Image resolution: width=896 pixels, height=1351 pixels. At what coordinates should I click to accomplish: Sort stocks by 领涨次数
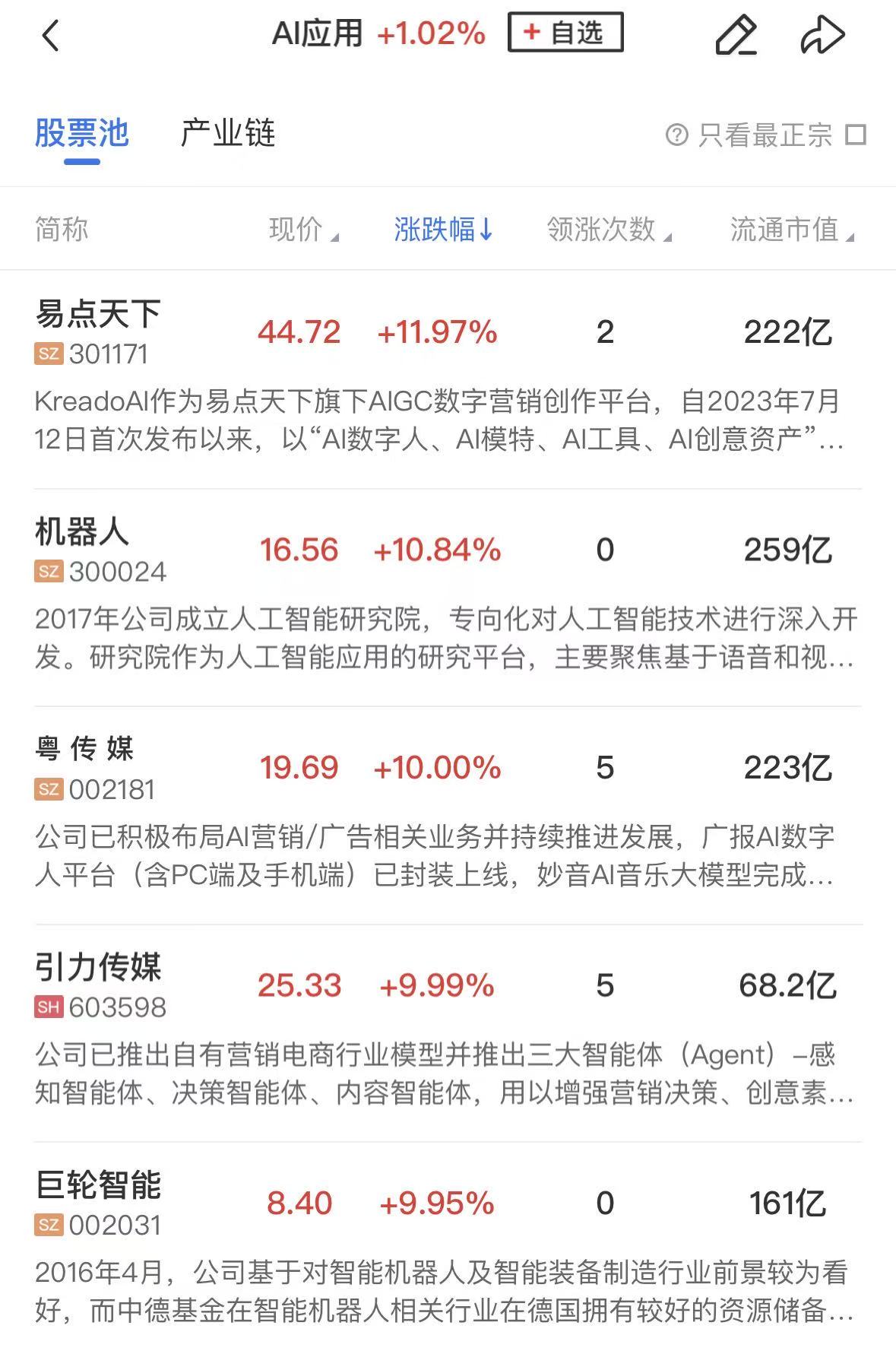(x=609, y=229)
